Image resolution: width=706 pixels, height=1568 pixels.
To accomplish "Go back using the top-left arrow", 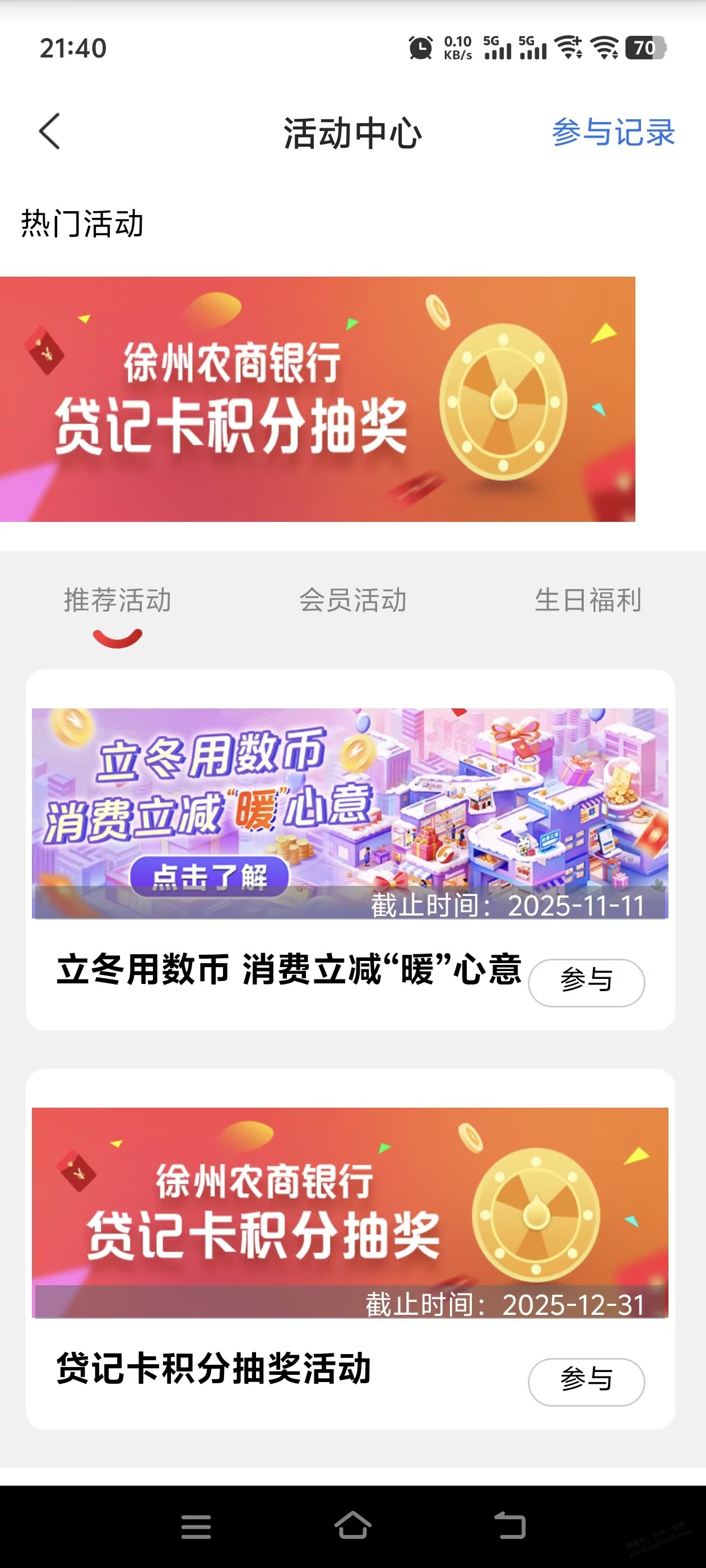I will [x=50, y=132].
